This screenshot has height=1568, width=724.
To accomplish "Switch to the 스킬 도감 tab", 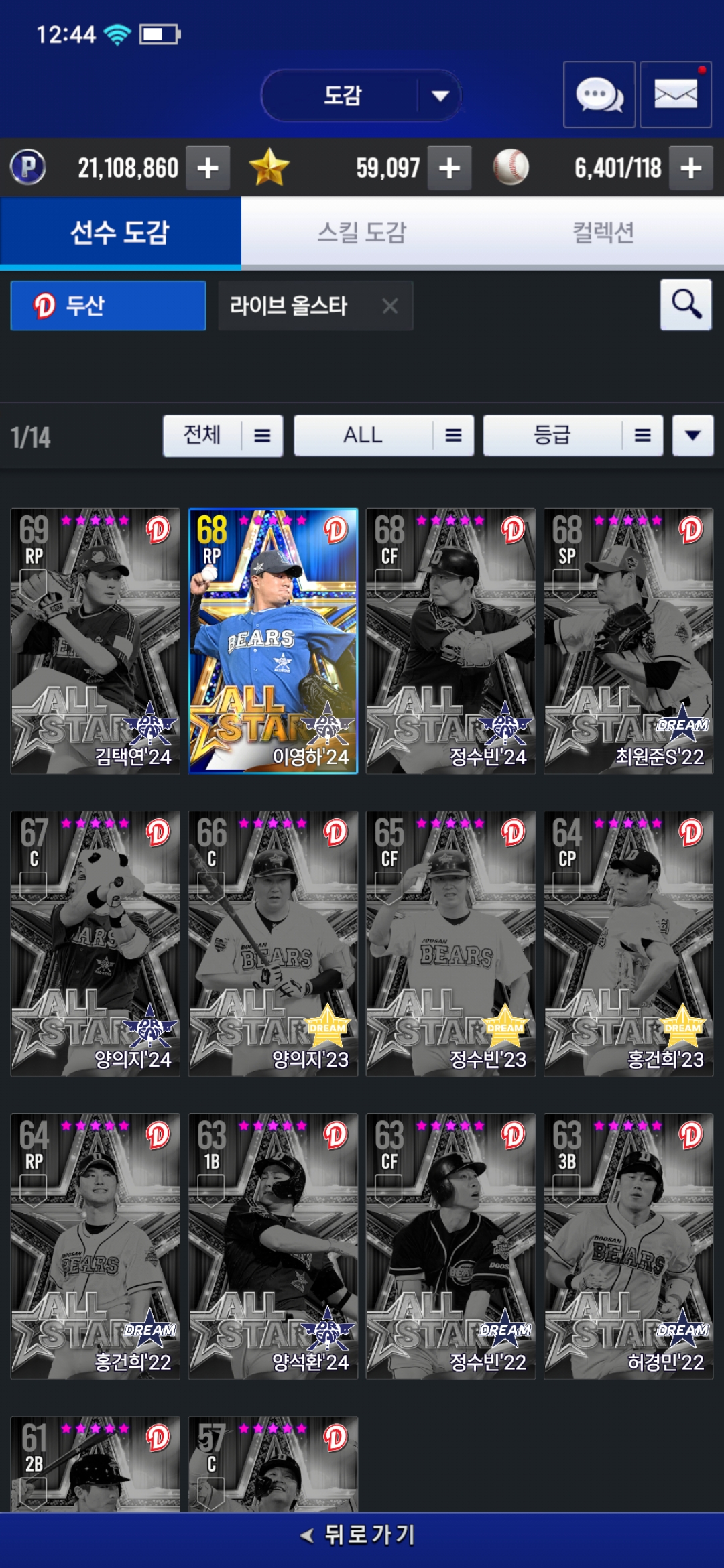I will click(362, 233).
